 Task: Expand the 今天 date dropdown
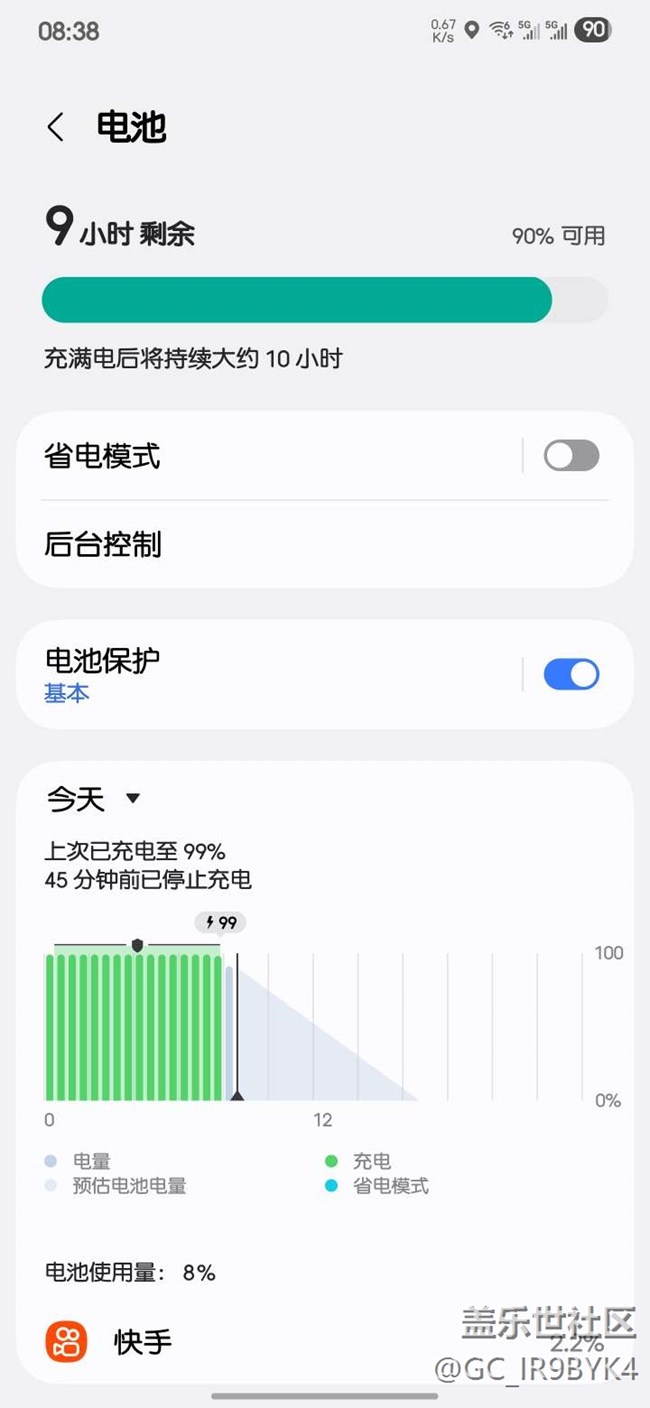pos(94,798)
